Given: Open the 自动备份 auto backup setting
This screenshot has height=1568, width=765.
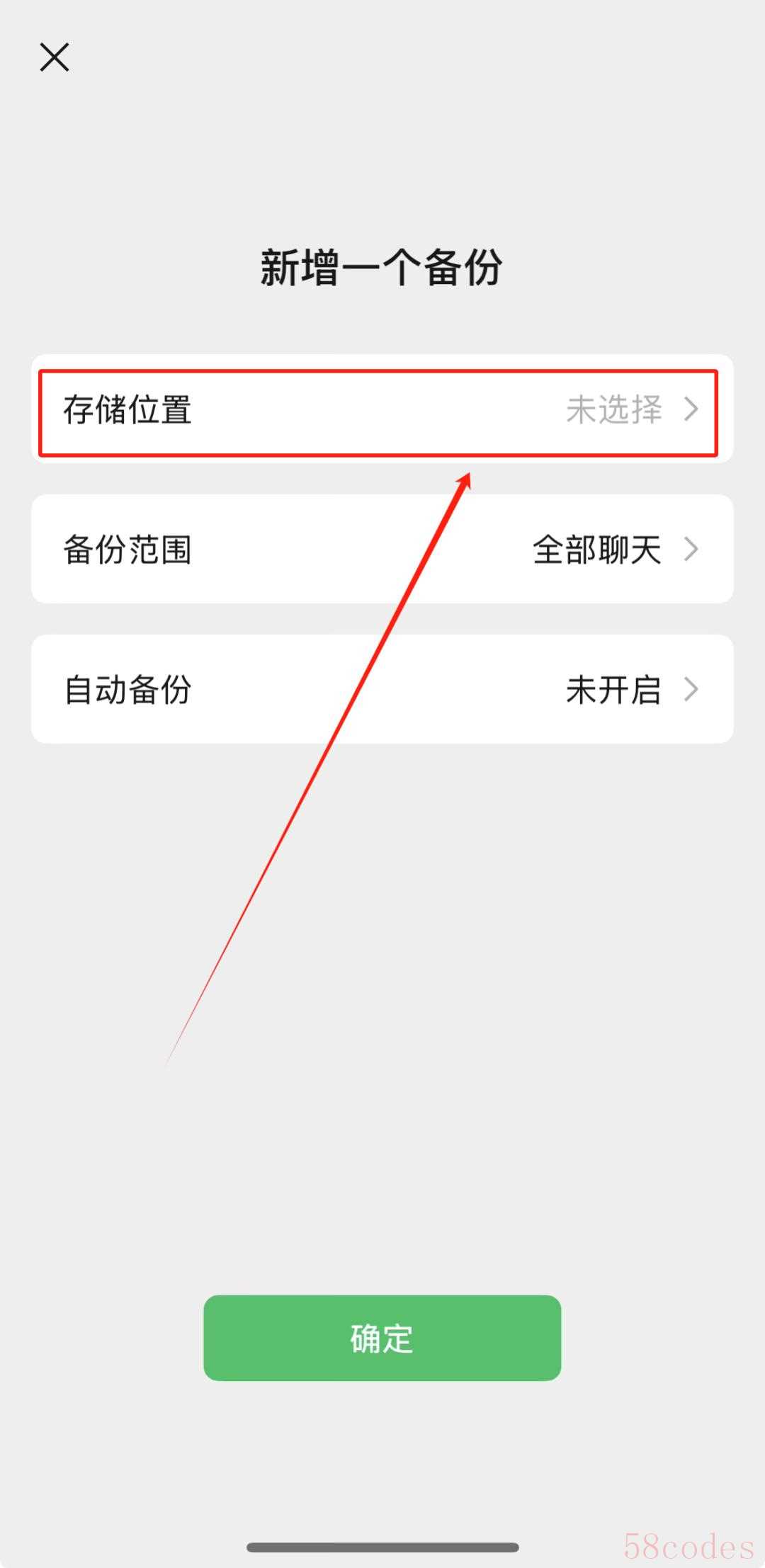Looking at the screenshot, I should [381, 689].
